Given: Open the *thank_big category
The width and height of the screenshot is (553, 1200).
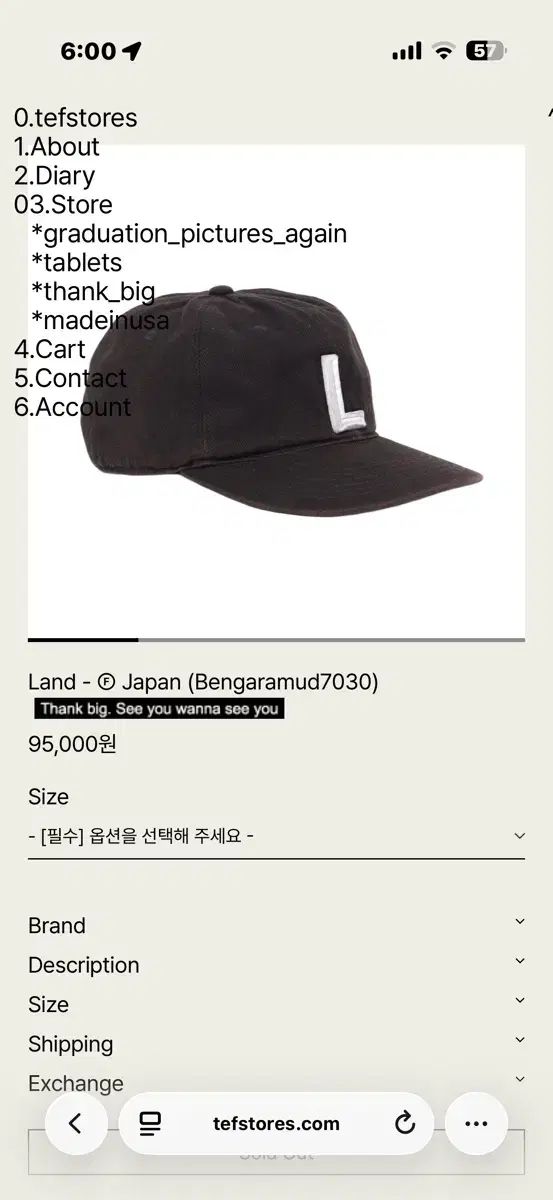Looking at the screenshot, I should (93, 292).
